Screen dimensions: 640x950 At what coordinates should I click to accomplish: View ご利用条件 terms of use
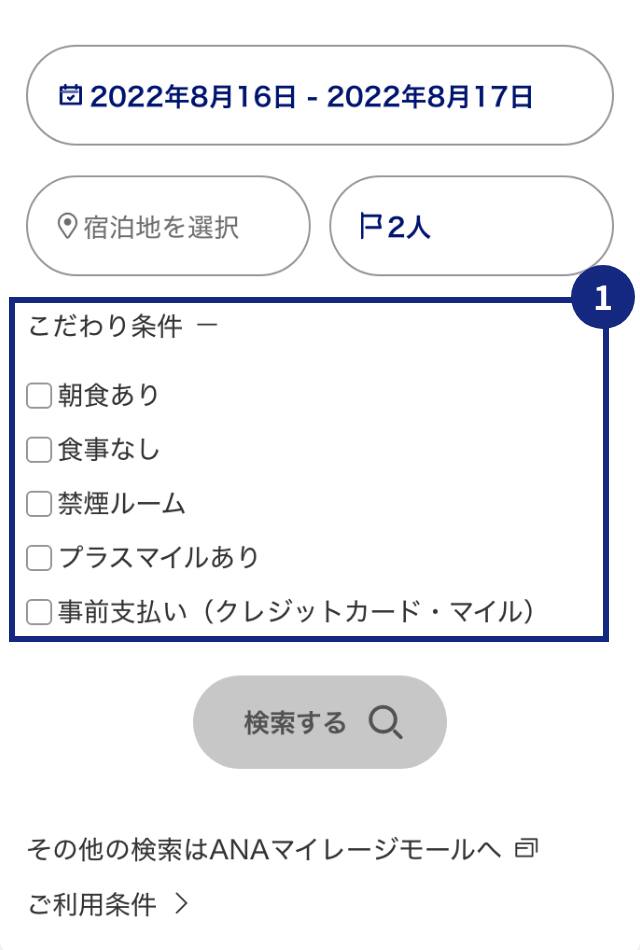(x=107, y=905)
